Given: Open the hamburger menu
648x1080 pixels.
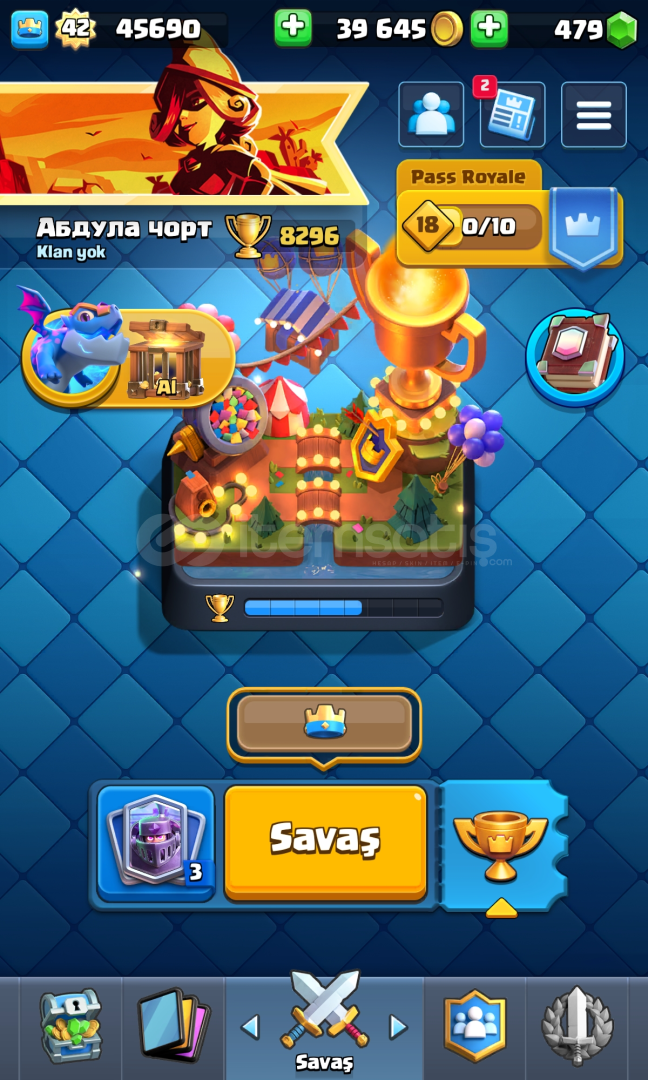Looking at the screenshot, I should click(594, 114).
